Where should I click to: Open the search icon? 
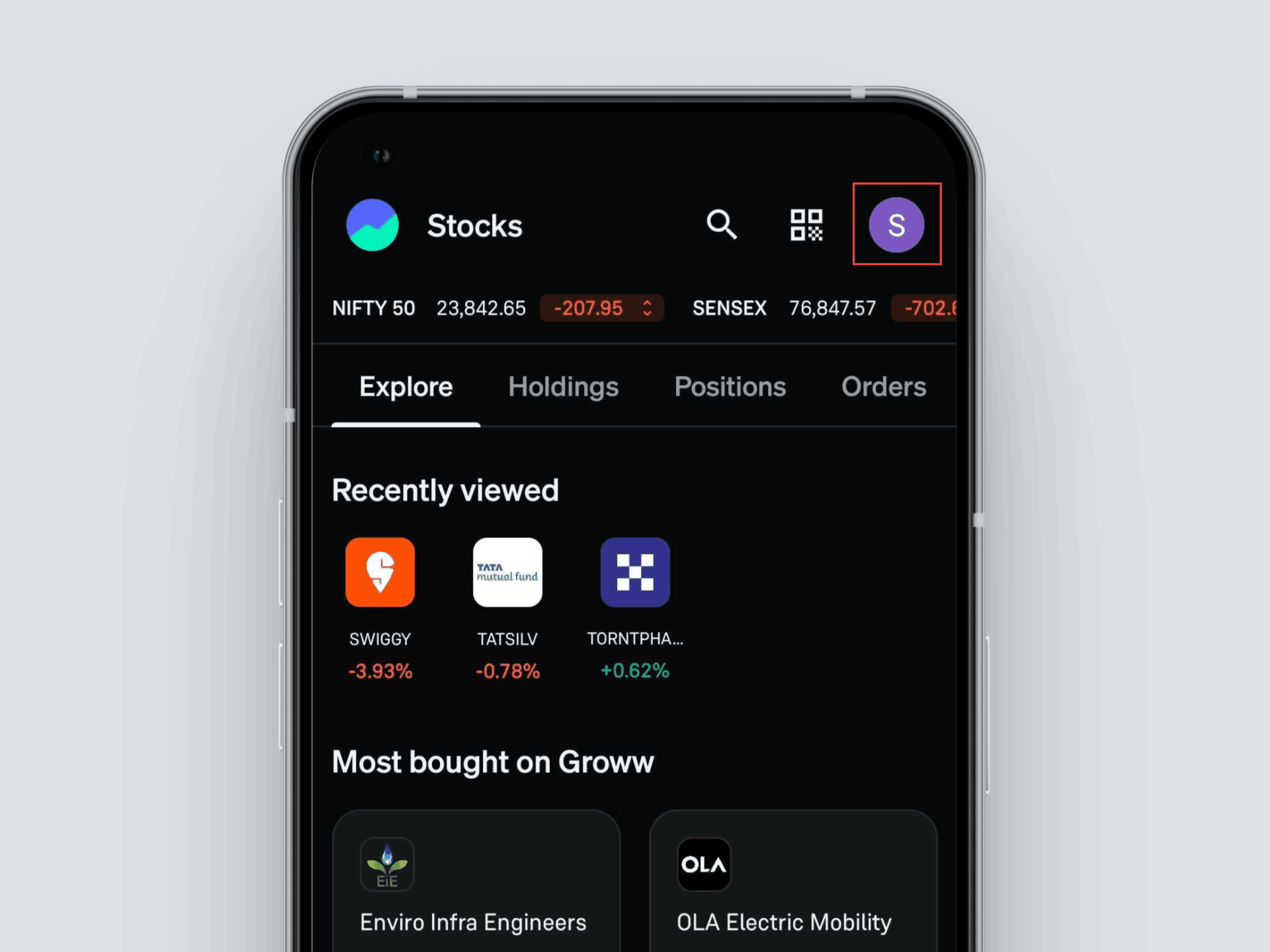[721, 225]
